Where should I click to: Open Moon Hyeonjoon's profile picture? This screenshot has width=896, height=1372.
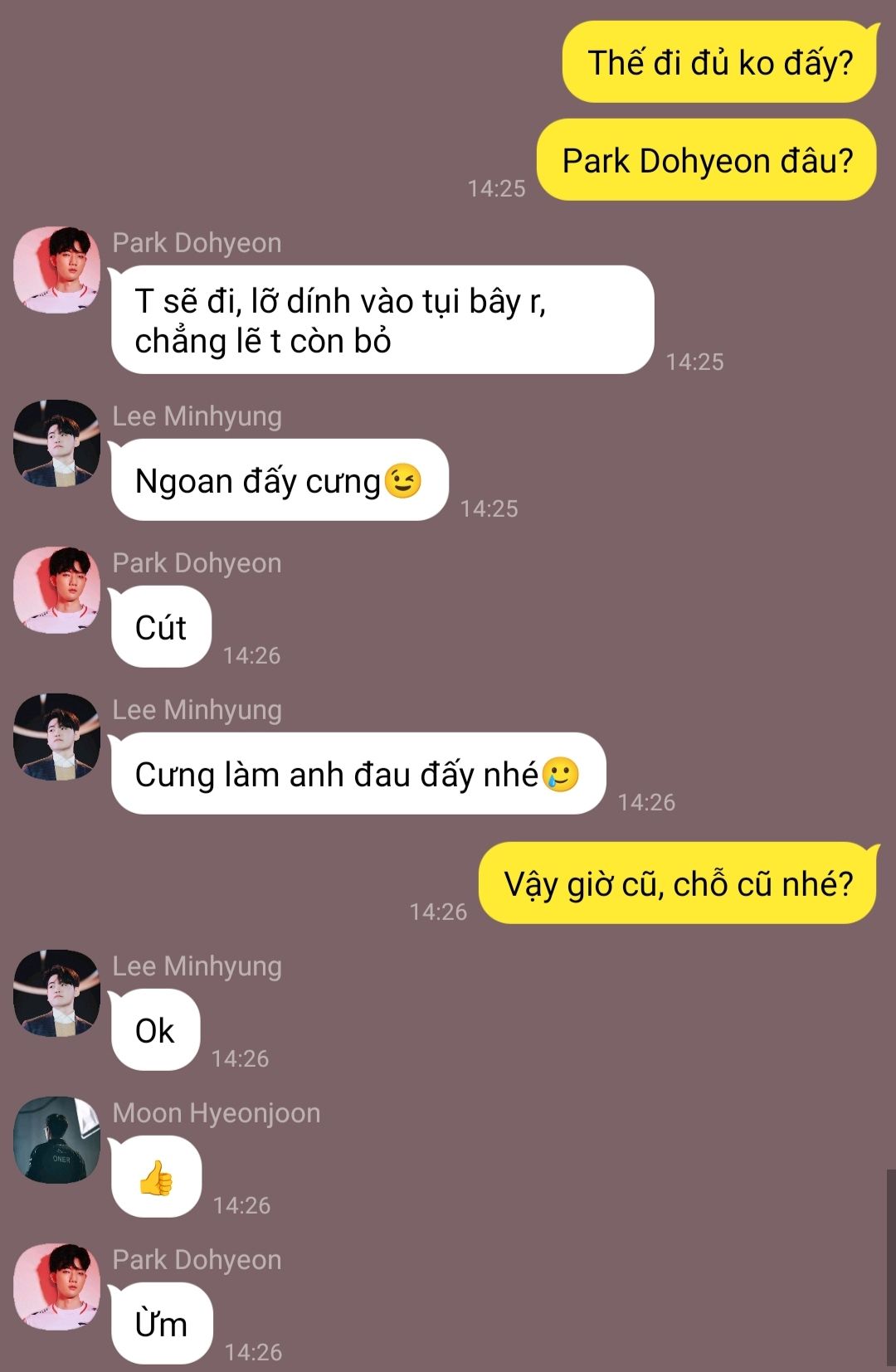tap(56, 1140)
